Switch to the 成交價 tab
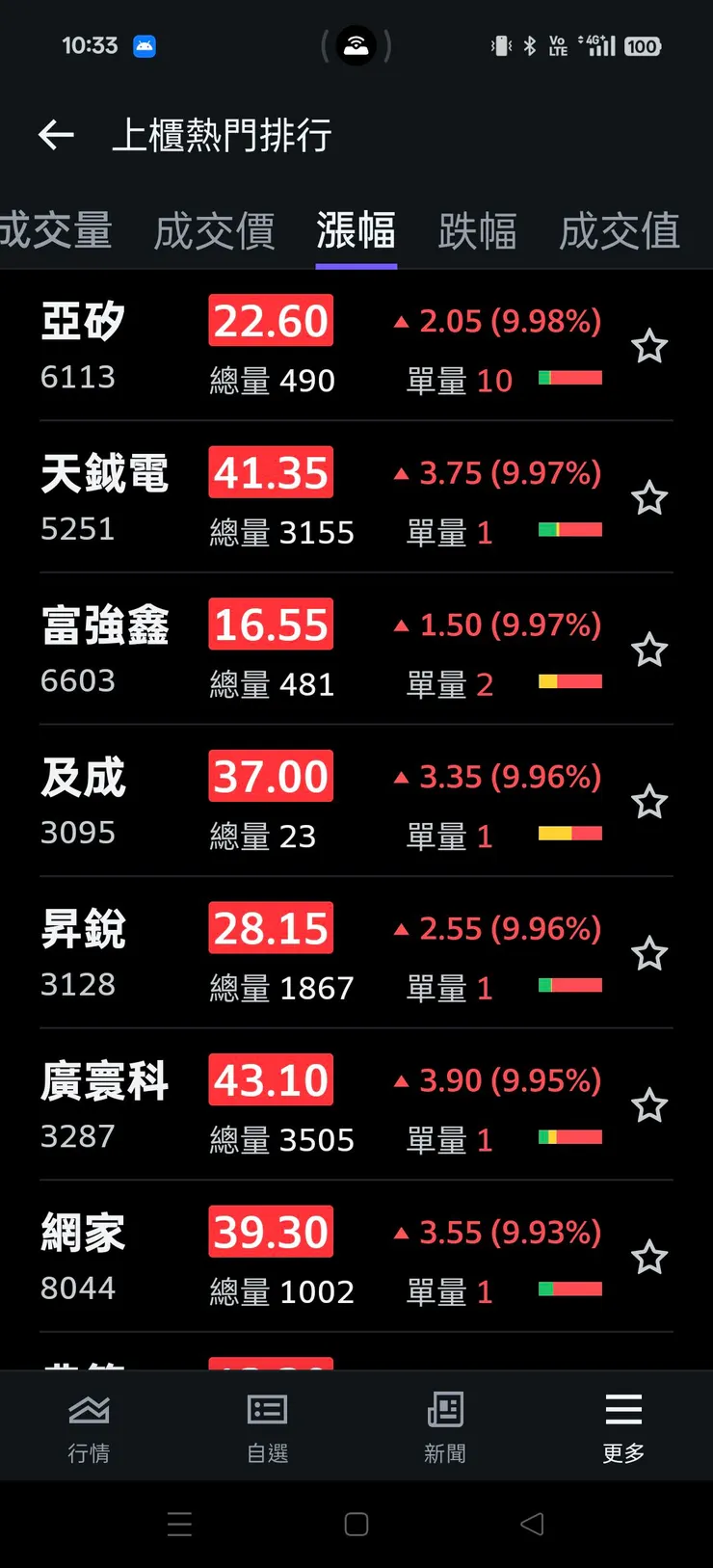This screenshot has width=713, height=1568. pyautogui.click(x=214, y=231)
